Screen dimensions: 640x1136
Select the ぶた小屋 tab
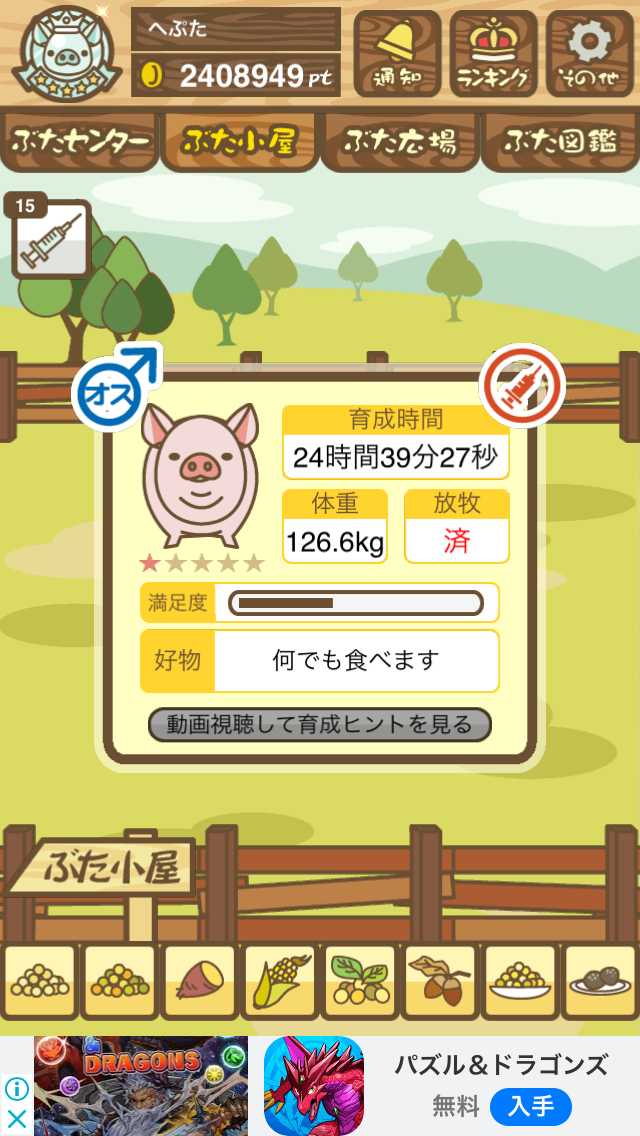click(x=239, y=142)
